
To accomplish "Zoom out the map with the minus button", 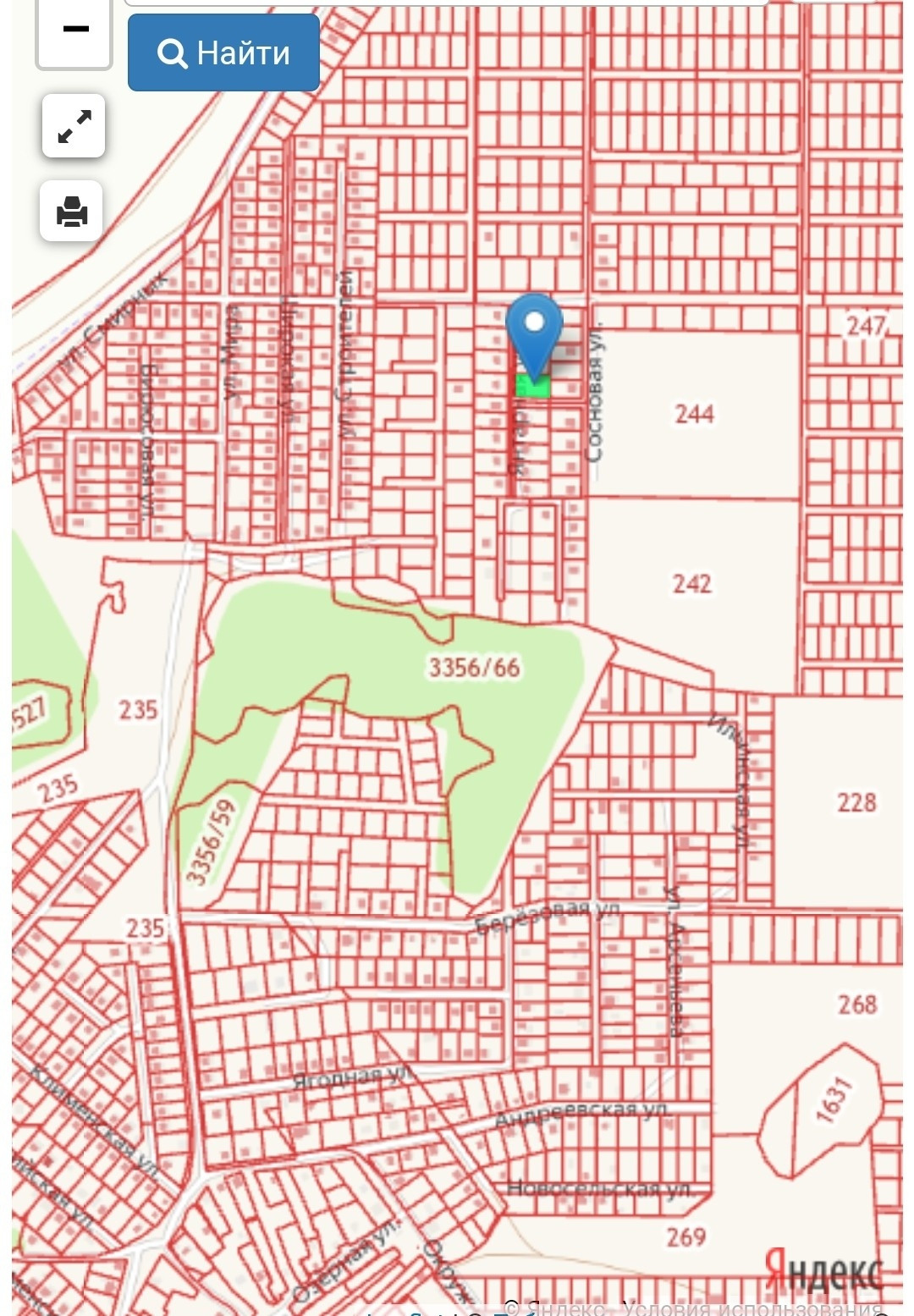I will coord(74,31).
